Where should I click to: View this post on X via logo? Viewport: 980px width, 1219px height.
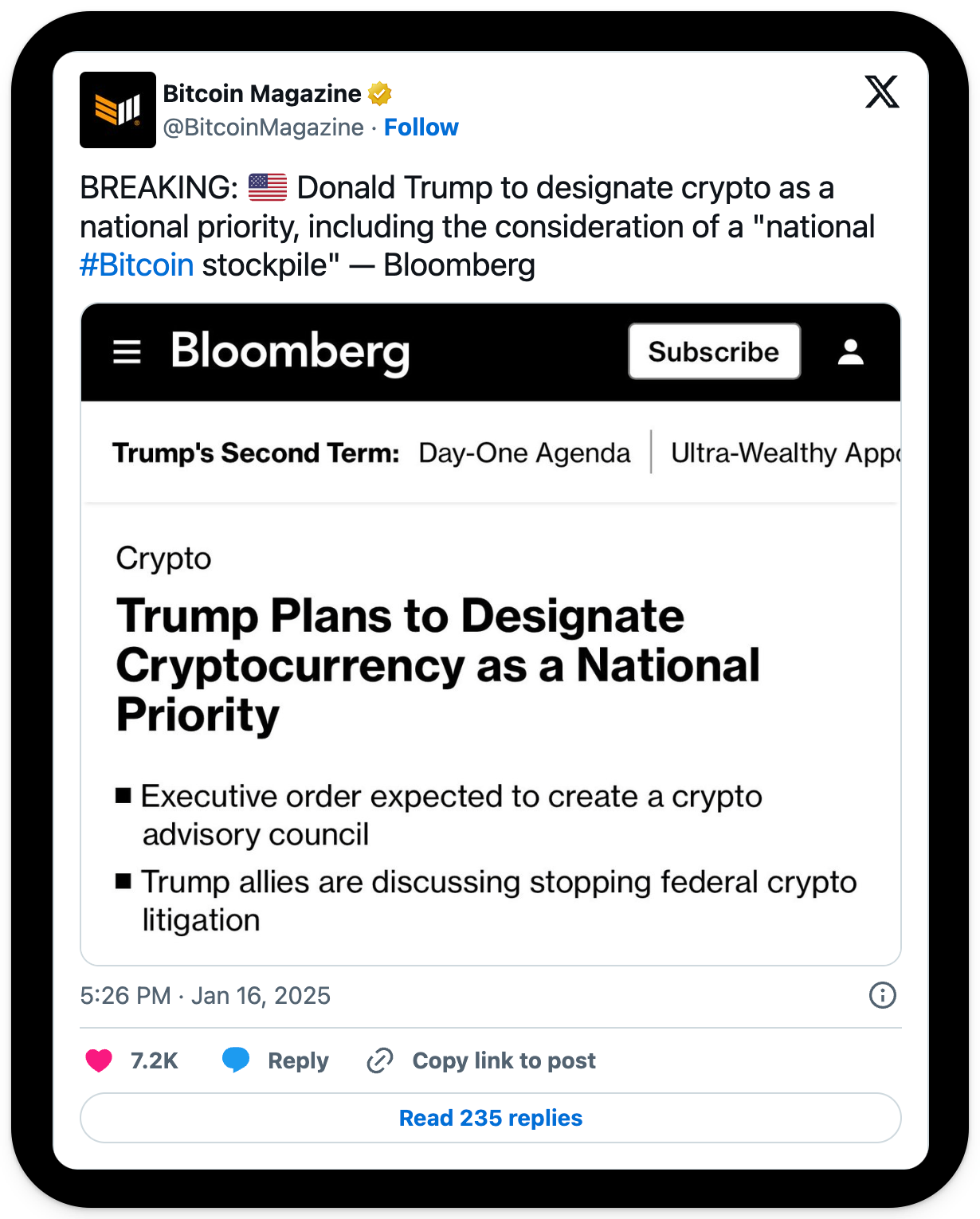tap(881, 92)
